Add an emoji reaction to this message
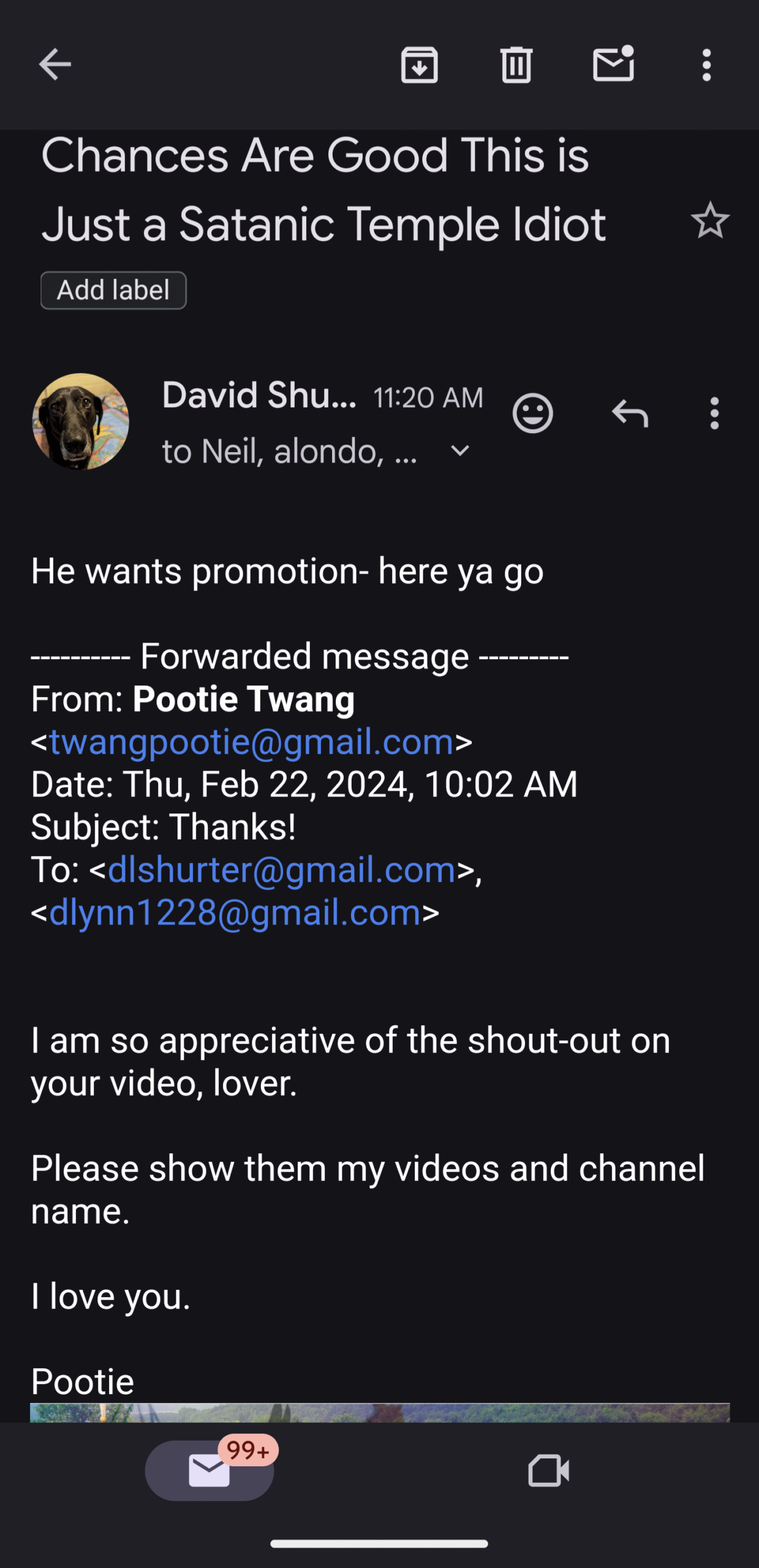Screen dimensions: 759x1568 click(532, 413)
